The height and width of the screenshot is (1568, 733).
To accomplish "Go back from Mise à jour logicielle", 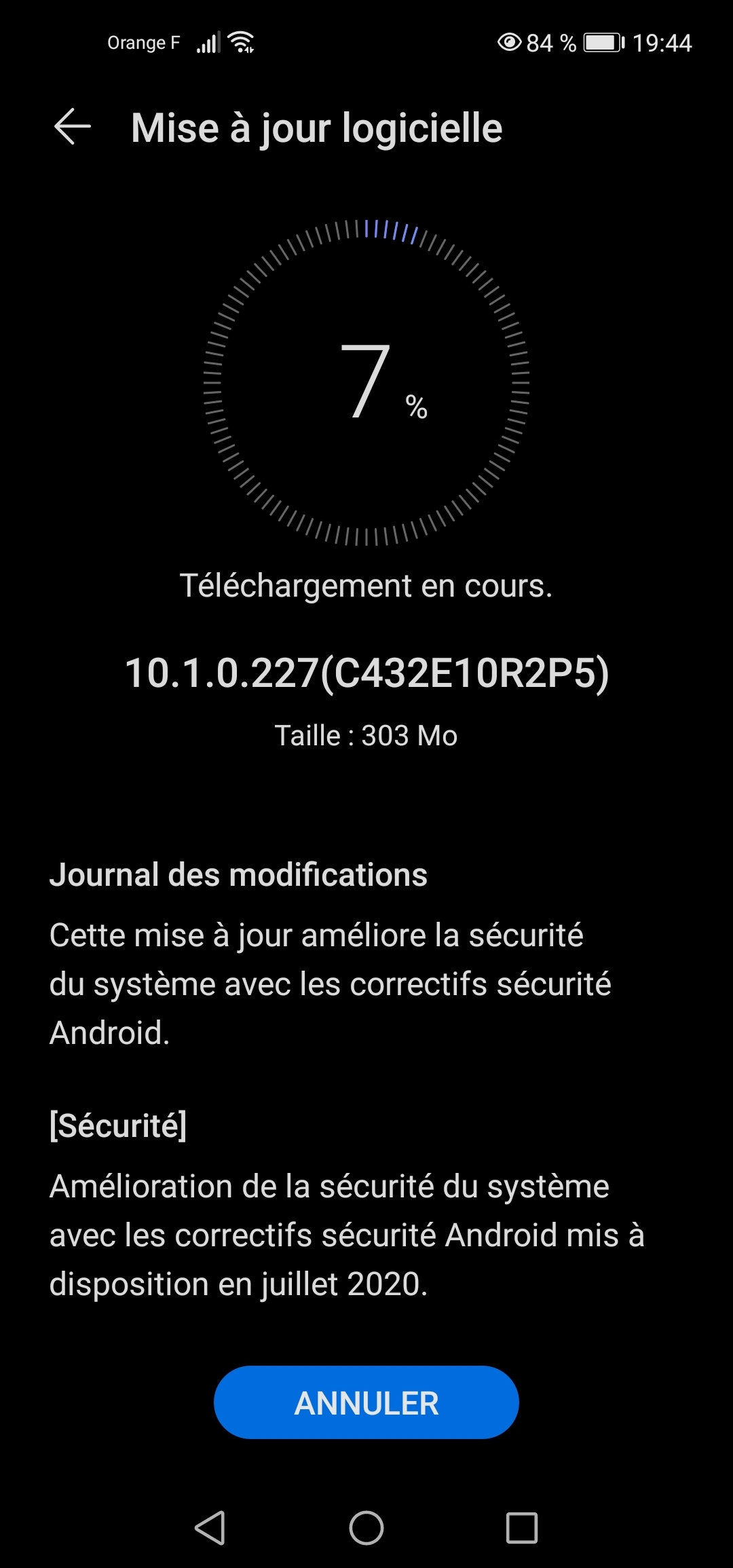I will point(73,127).
